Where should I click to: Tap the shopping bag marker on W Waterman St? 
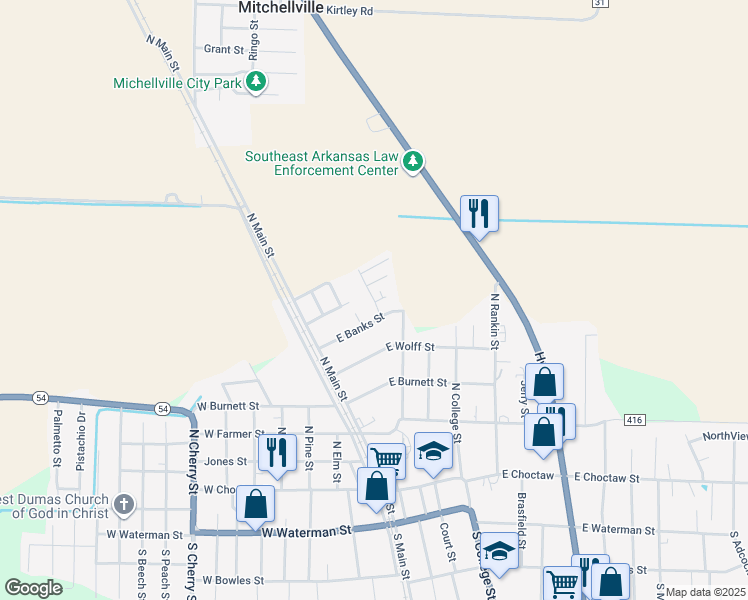[x=255, y=505]
